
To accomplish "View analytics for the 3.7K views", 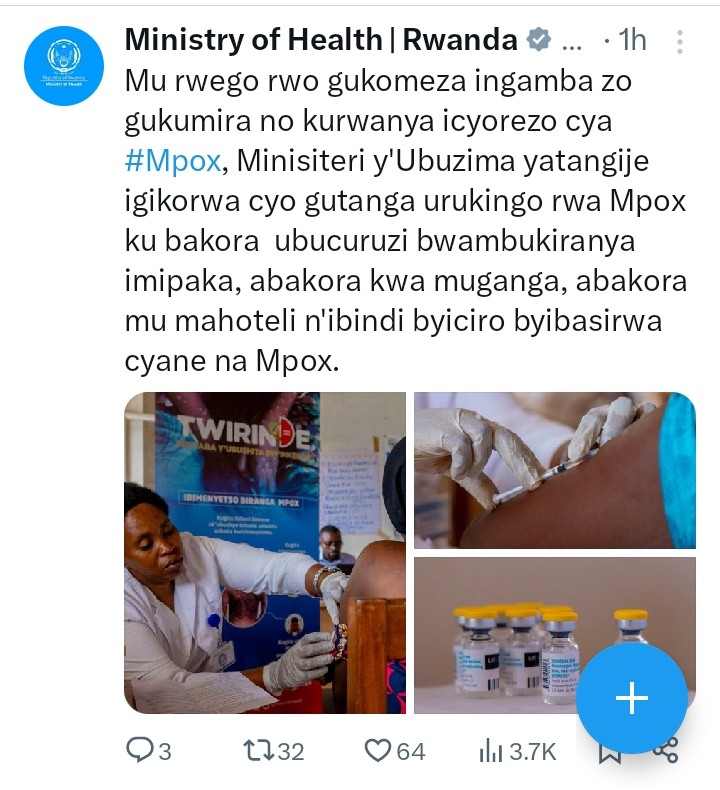I will click(517, 750).
